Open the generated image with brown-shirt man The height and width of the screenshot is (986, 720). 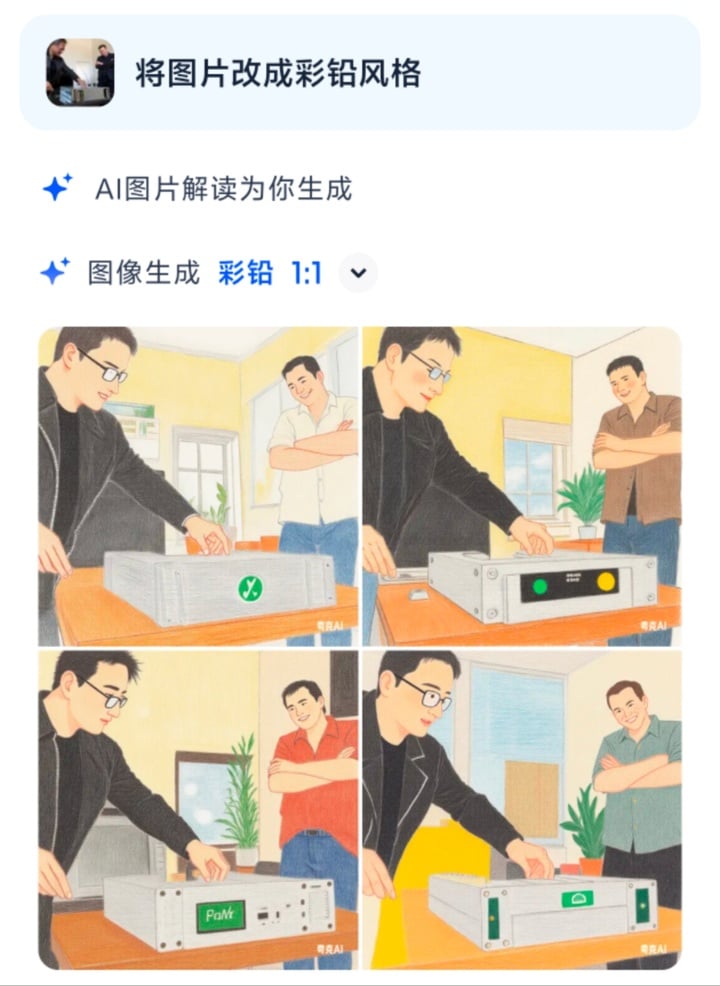(x=521, y=486)
